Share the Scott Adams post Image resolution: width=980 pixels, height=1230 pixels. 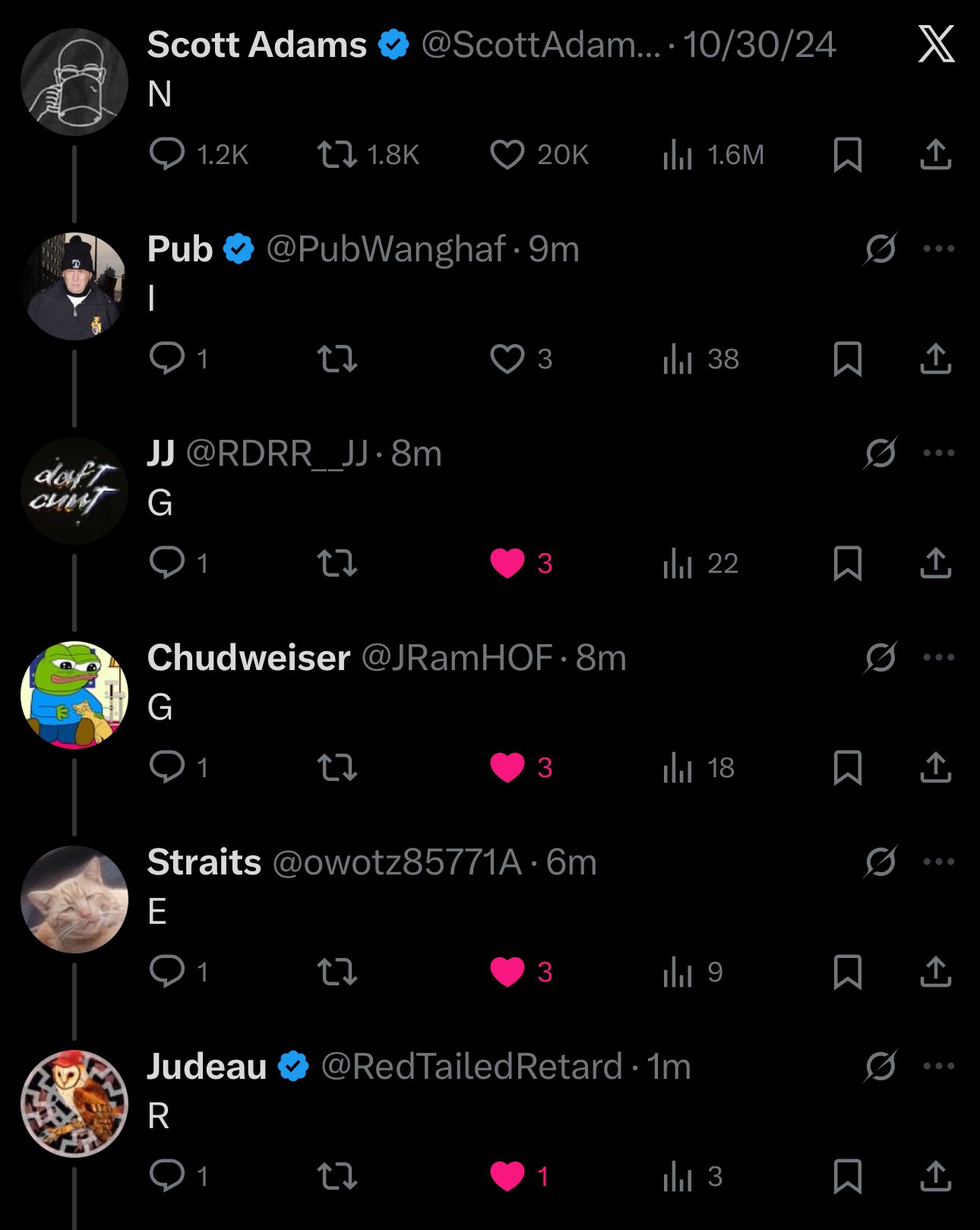tap(935, 154)
